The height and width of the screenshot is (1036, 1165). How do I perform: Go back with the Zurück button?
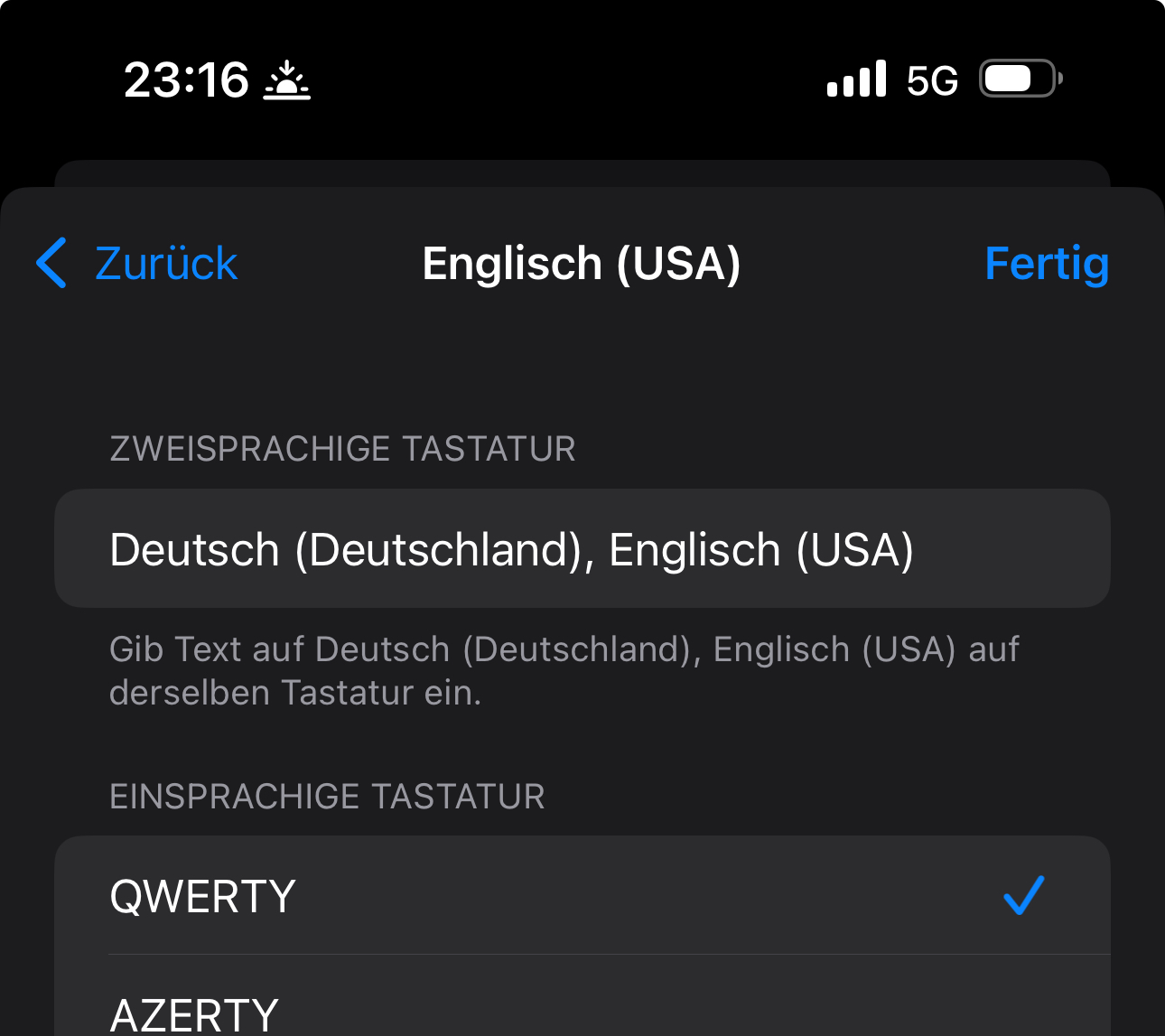click(137, 264)
